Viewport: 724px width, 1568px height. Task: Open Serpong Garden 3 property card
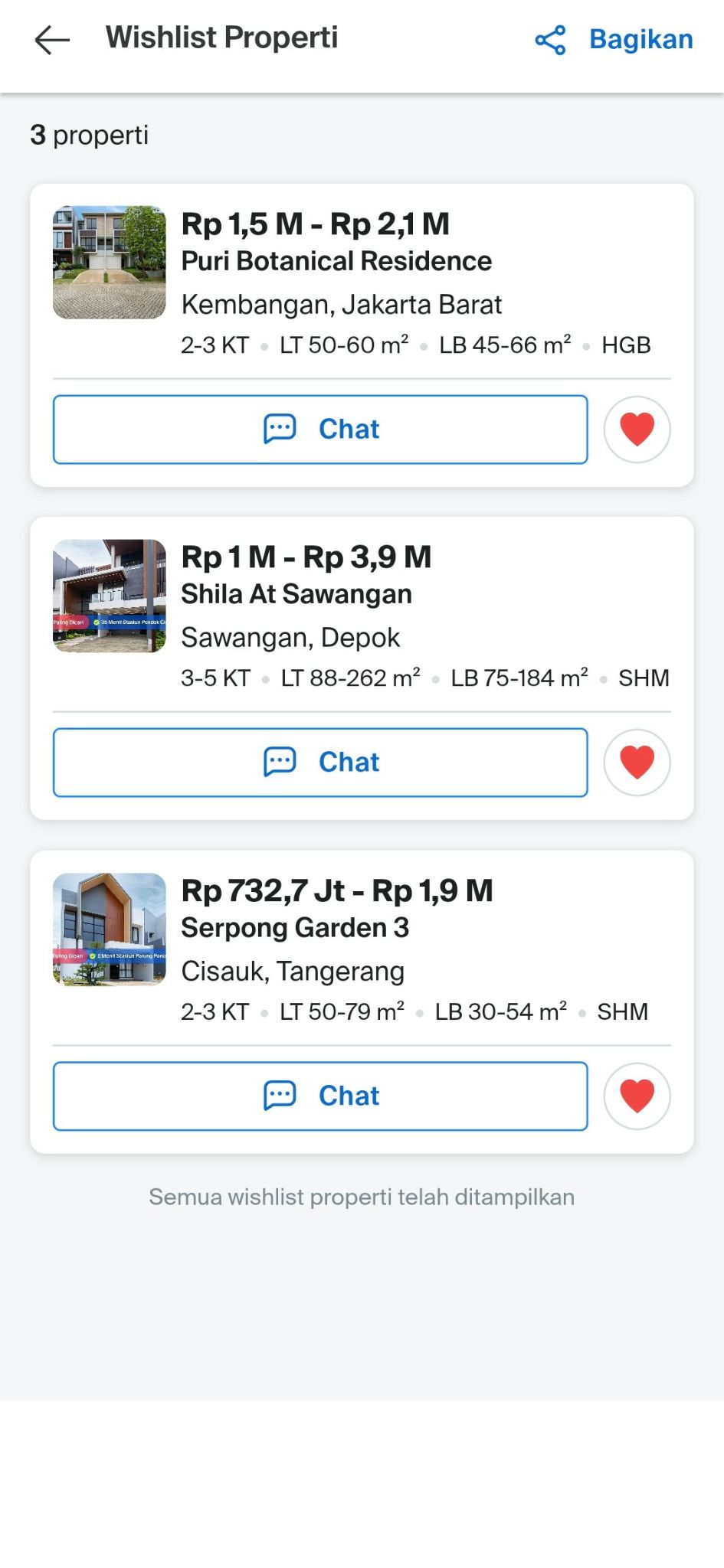click(x=295, y=928)
